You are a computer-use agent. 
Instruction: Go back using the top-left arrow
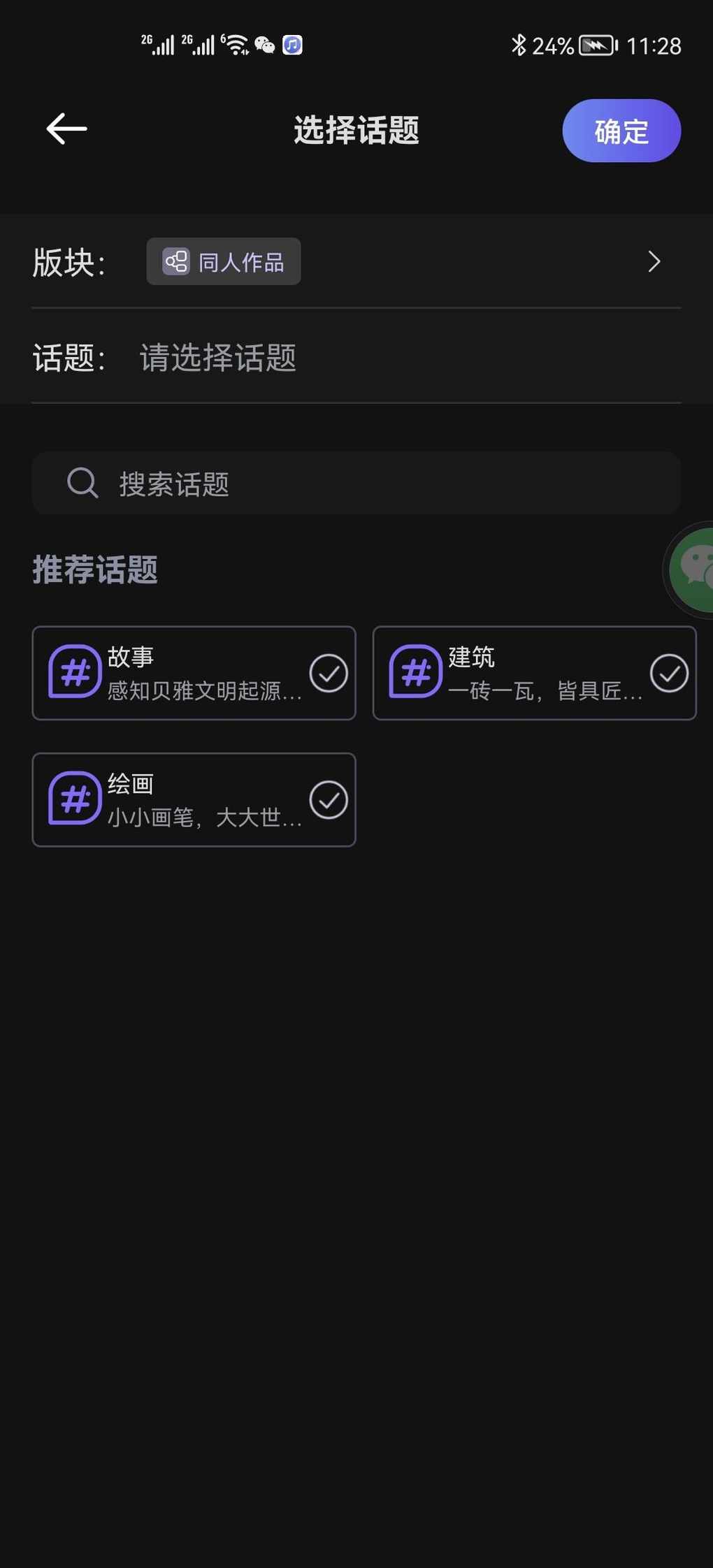[x=66, y=129]
